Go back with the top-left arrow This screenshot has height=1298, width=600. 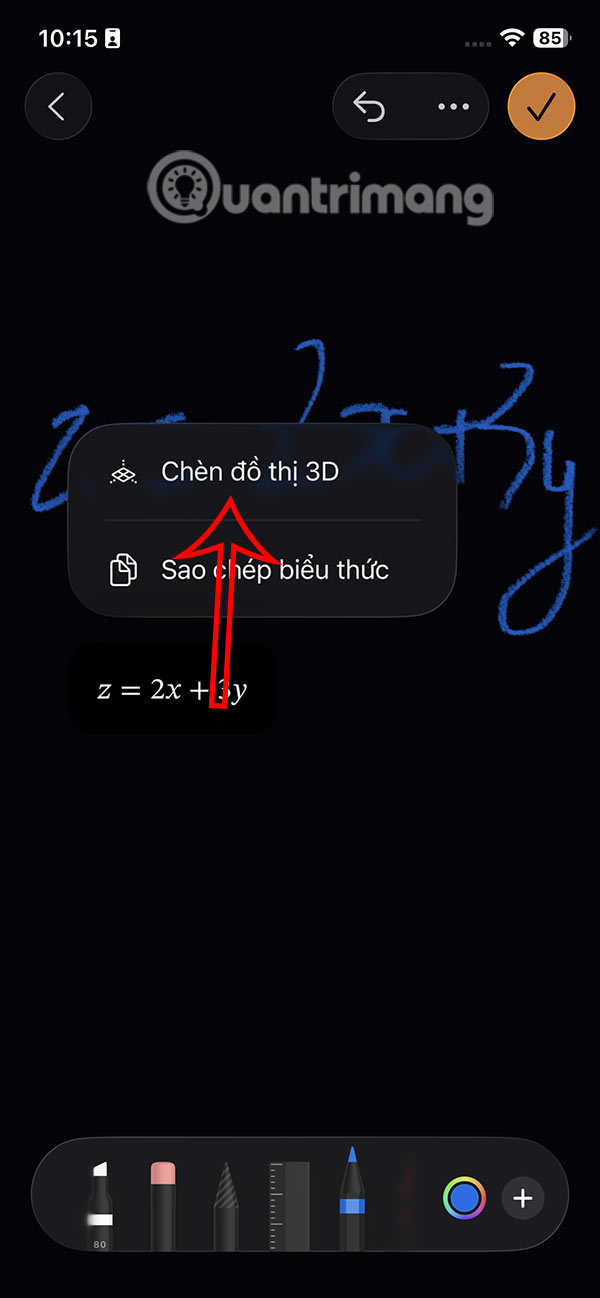58,107
